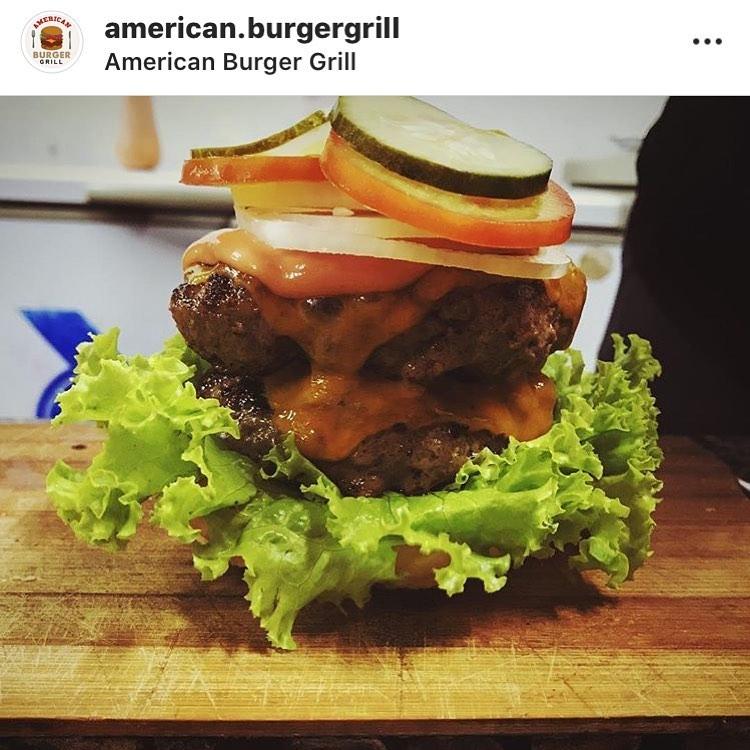Open the post's three-dot options menu

pyautogui.click(x=706, y=42)
